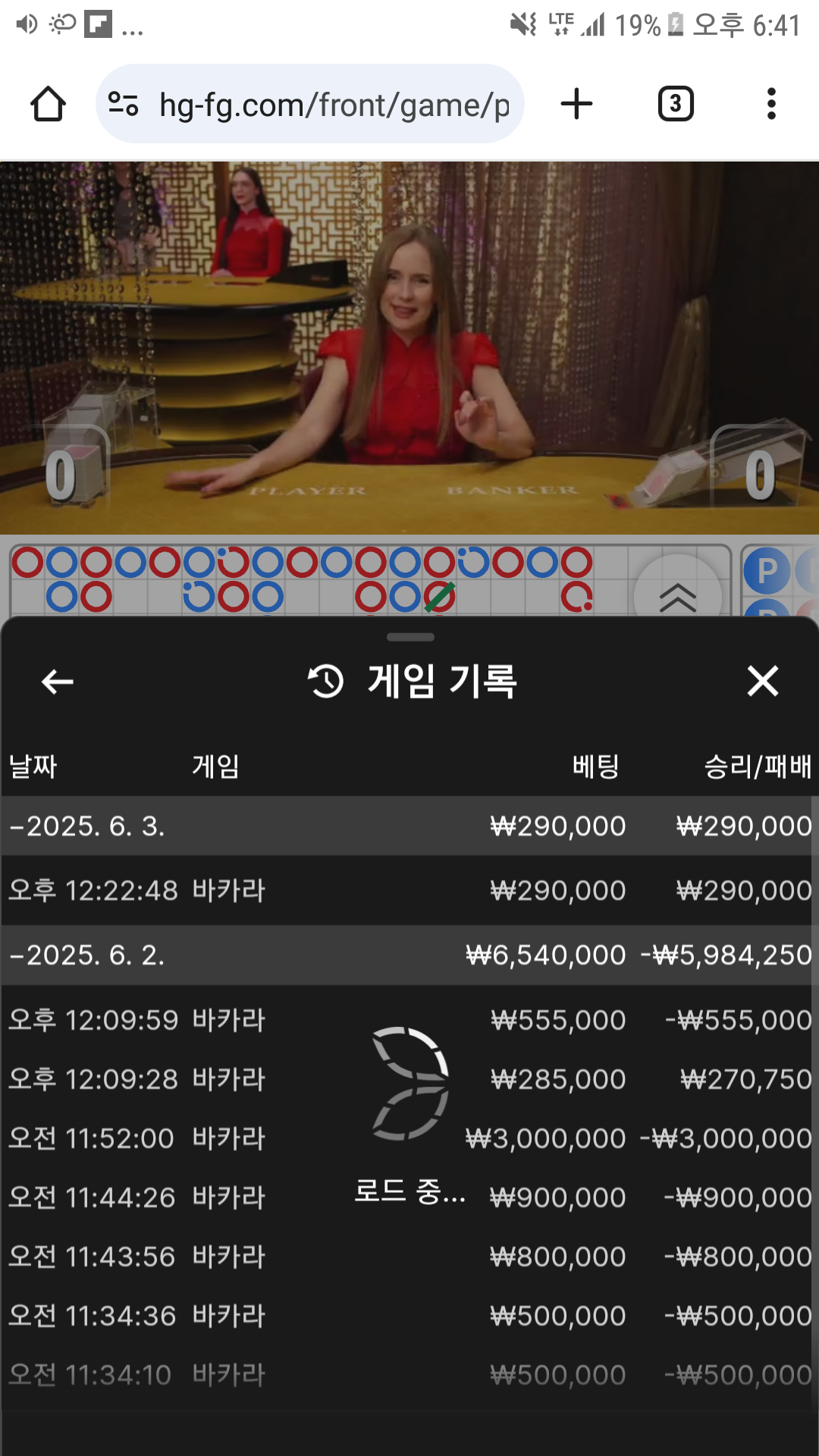819x1456 pixels.
Task: Open the tab switcher showing 3 tabs
Action: coord(675,104)
